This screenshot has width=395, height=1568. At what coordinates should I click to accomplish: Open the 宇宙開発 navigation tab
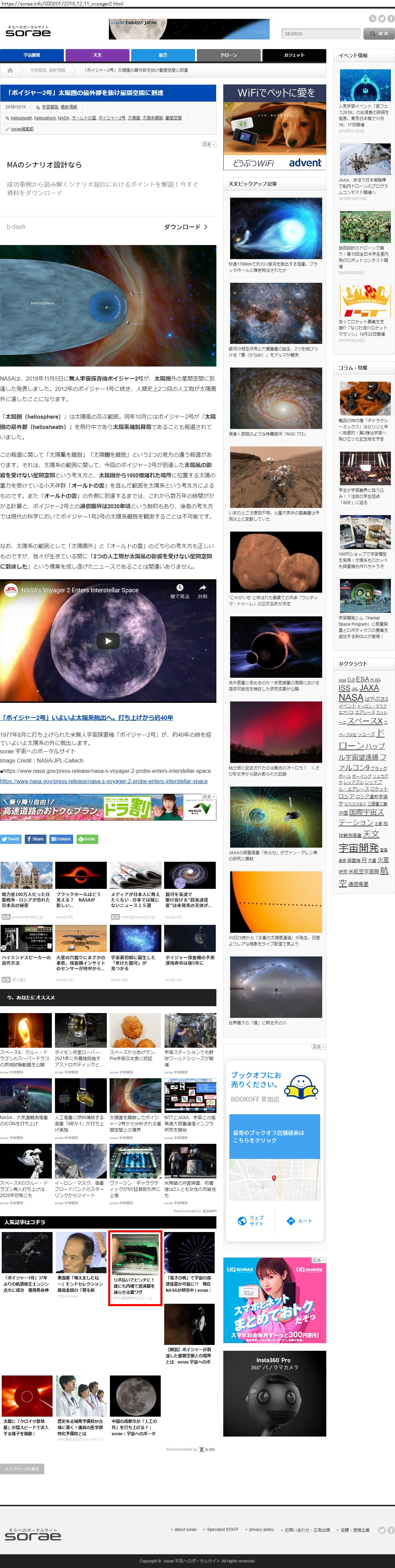click(x=32, y=55)
